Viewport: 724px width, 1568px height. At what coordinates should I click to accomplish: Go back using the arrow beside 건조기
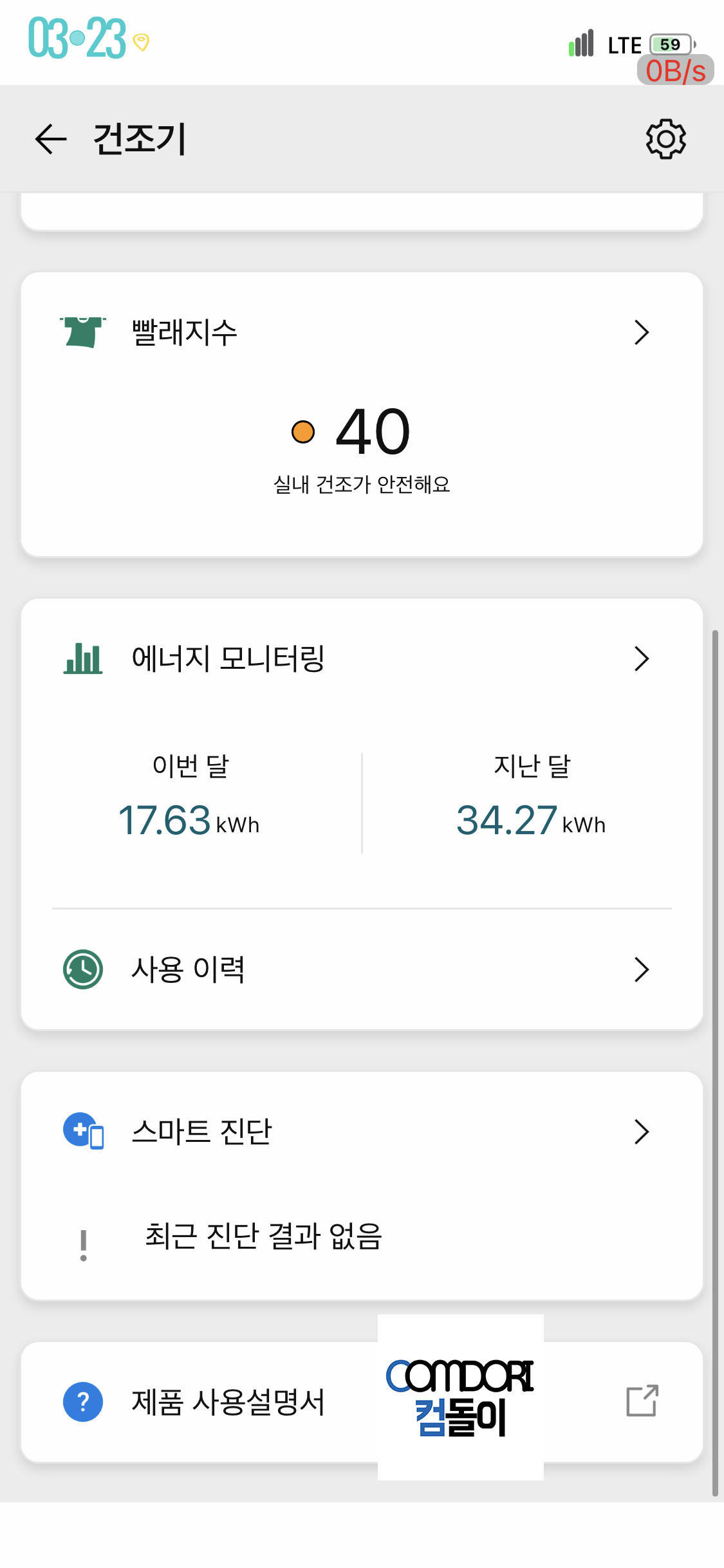coord(50,139)
